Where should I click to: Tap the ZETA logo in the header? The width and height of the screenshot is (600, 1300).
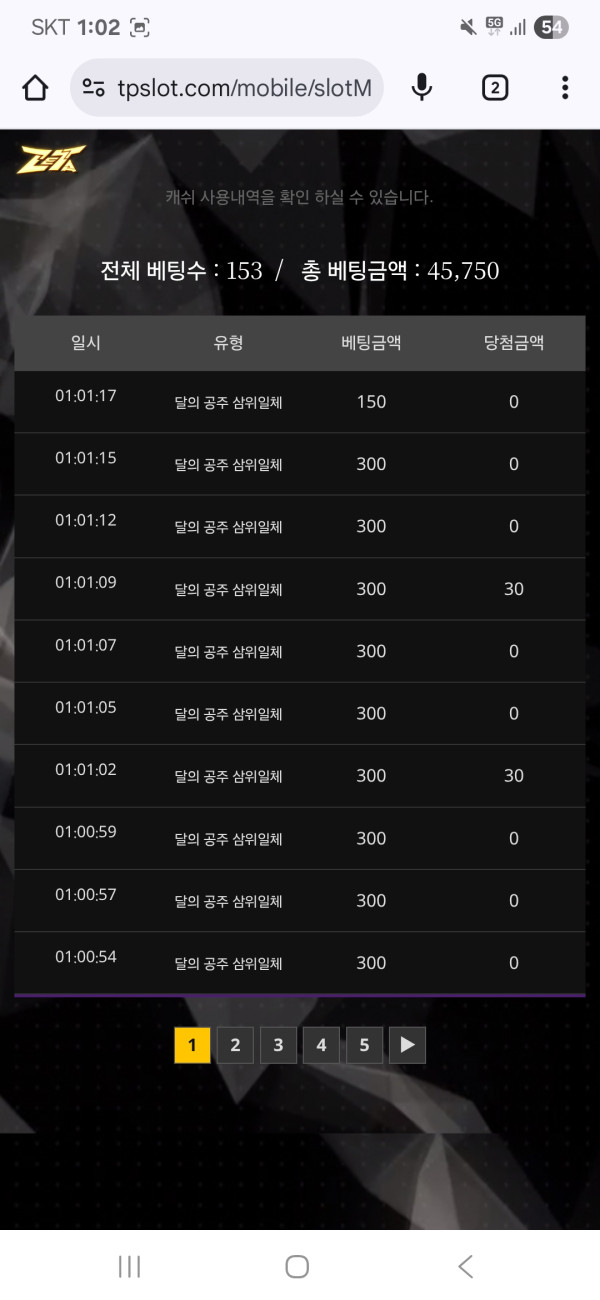click(51, 160)
